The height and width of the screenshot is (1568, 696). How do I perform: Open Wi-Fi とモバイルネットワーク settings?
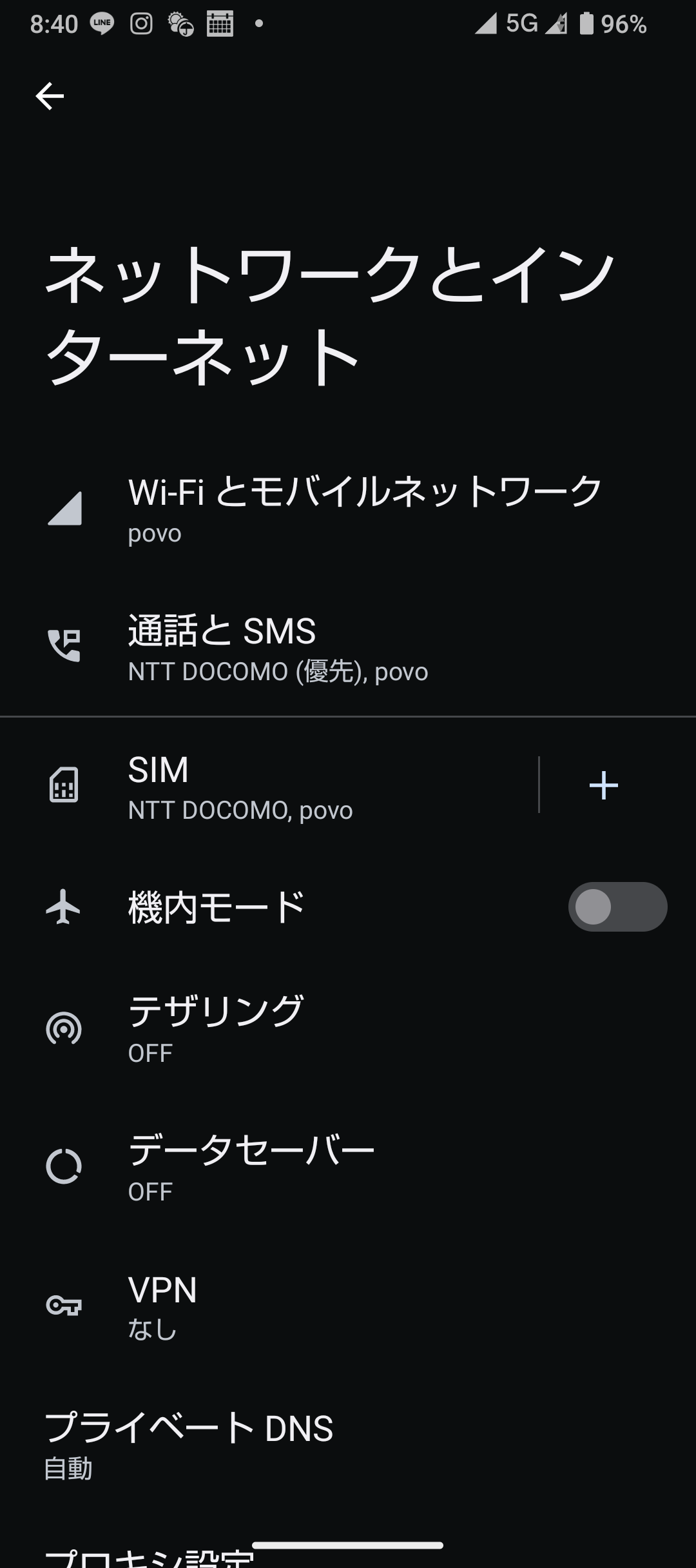(348, 509)
